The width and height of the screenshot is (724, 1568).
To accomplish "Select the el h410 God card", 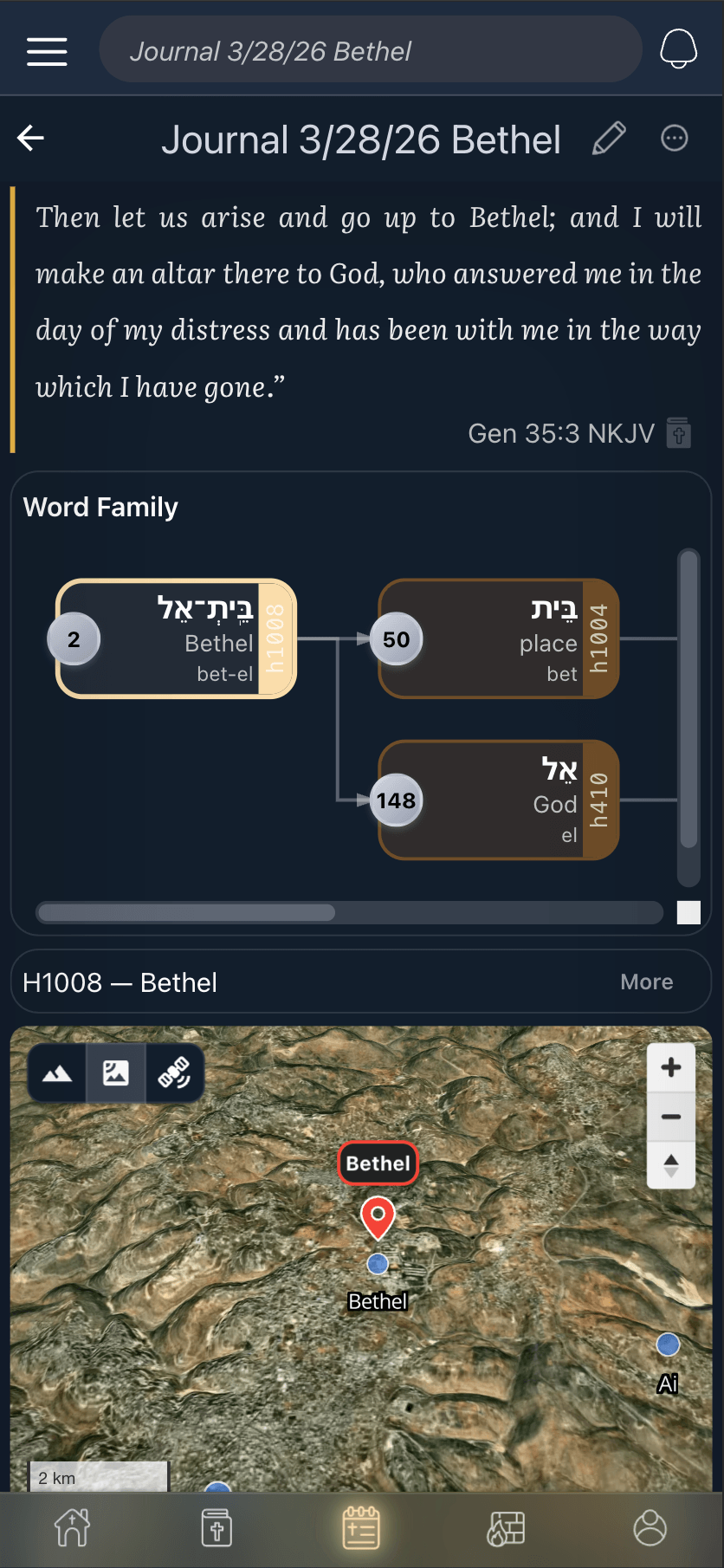I will pos(499,800).
